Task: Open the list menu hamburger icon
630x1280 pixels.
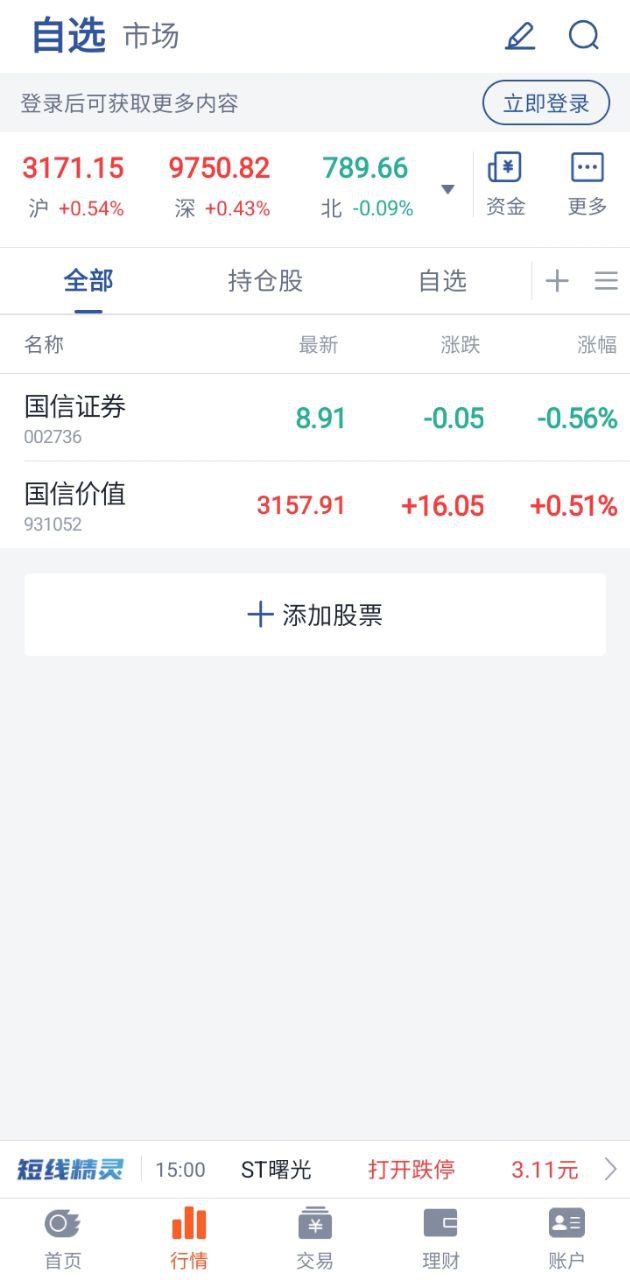Action: [x=606, y=281]
